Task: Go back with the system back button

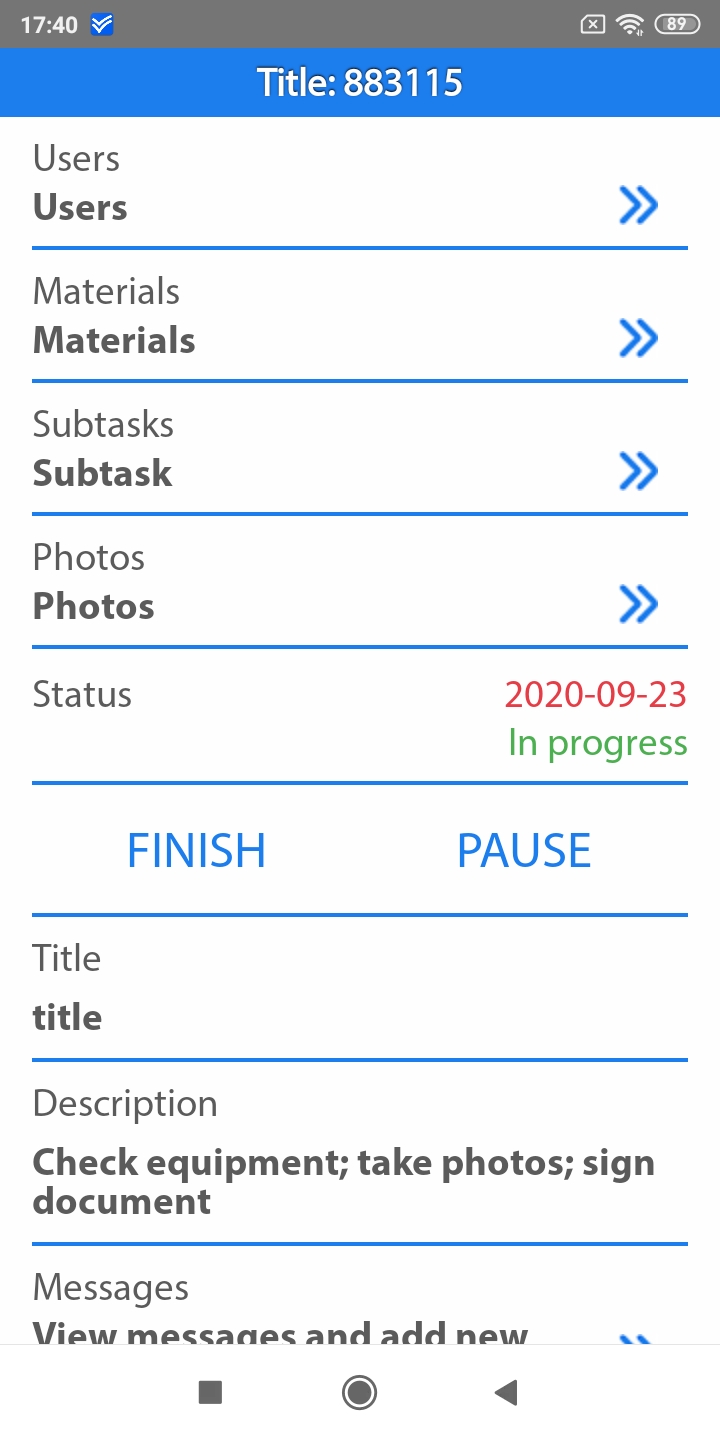Action: tap(507, 1392)
